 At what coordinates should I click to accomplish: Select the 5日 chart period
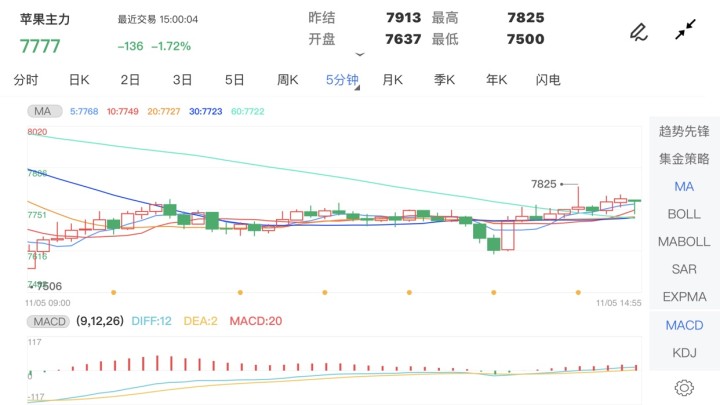point(234,80)
